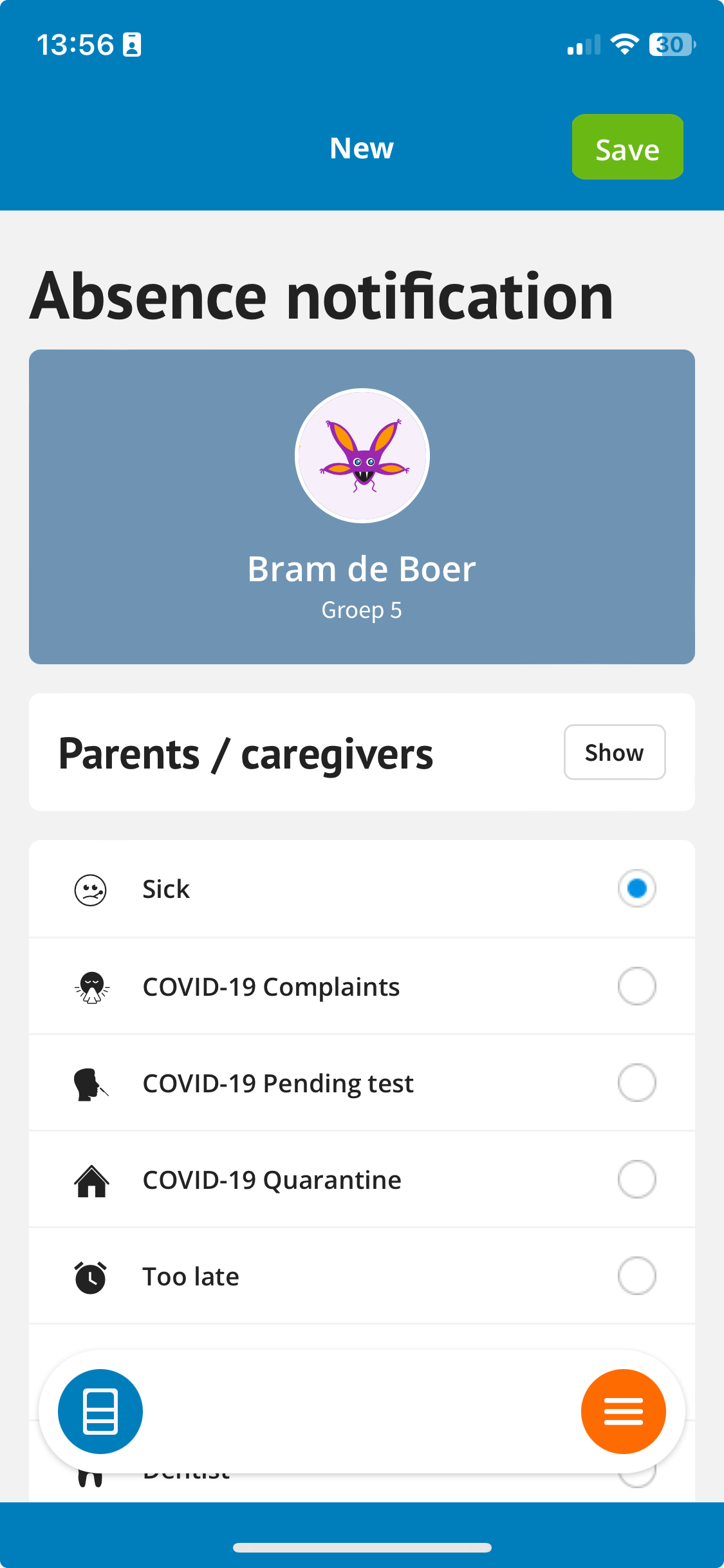Save the absence notification

627,147
